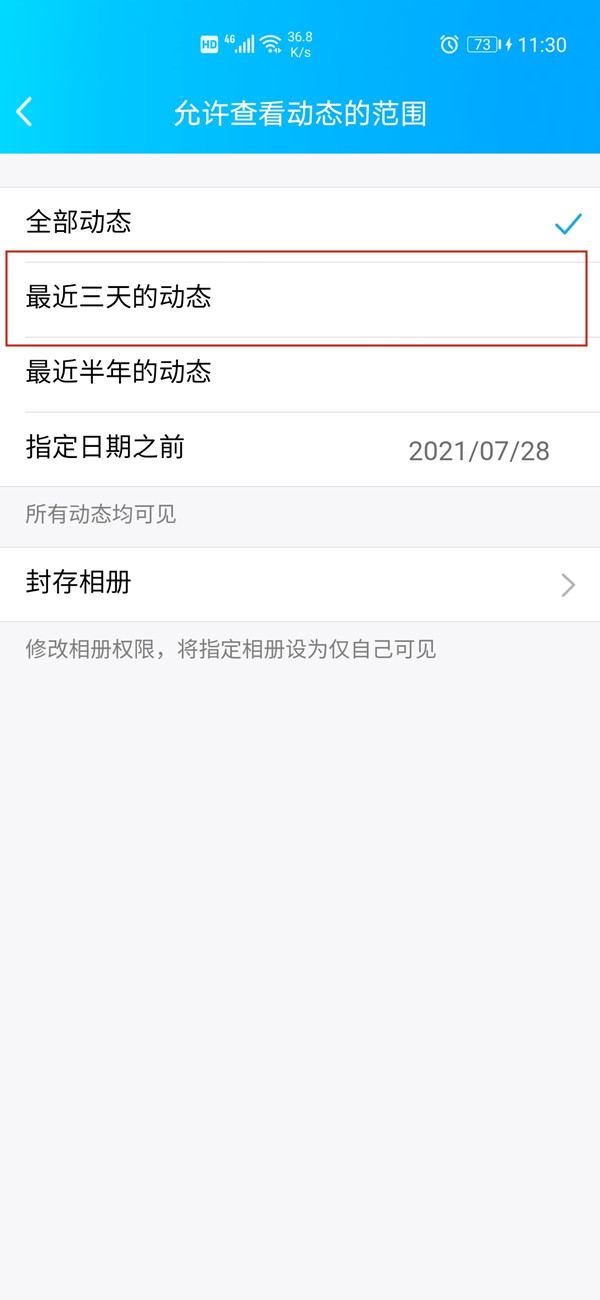Open the 指定日期之前 date setting
Viewport: 600px width, 1300px height.
300,449
